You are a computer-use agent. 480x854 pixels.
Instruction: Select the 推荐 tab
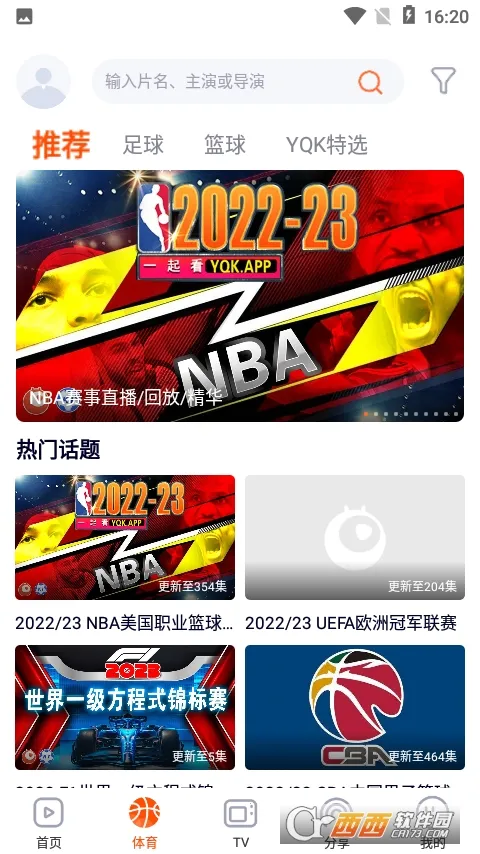click(x=61, y=144)
